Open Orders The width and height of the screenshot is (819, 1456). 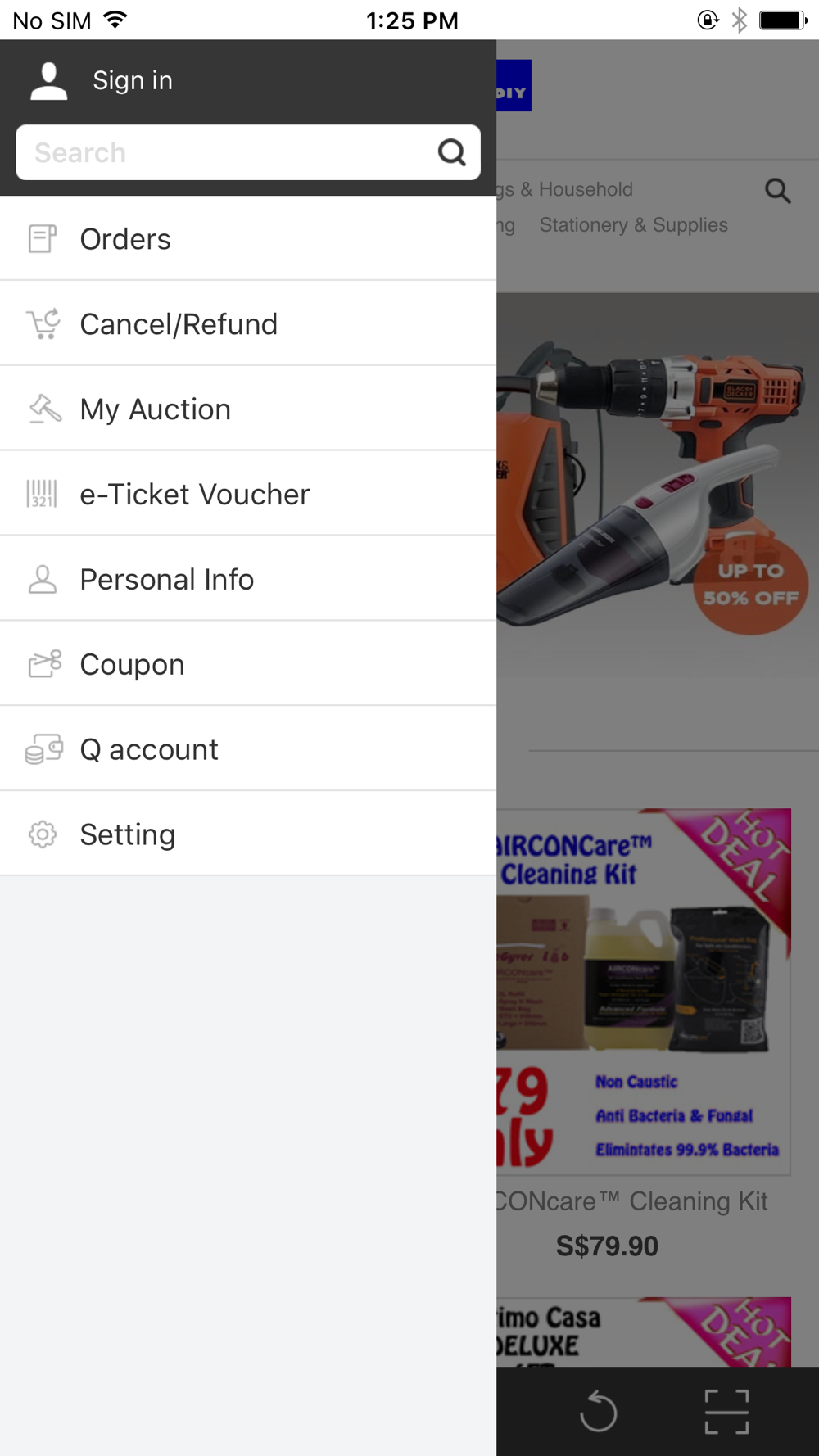point(248,239)
